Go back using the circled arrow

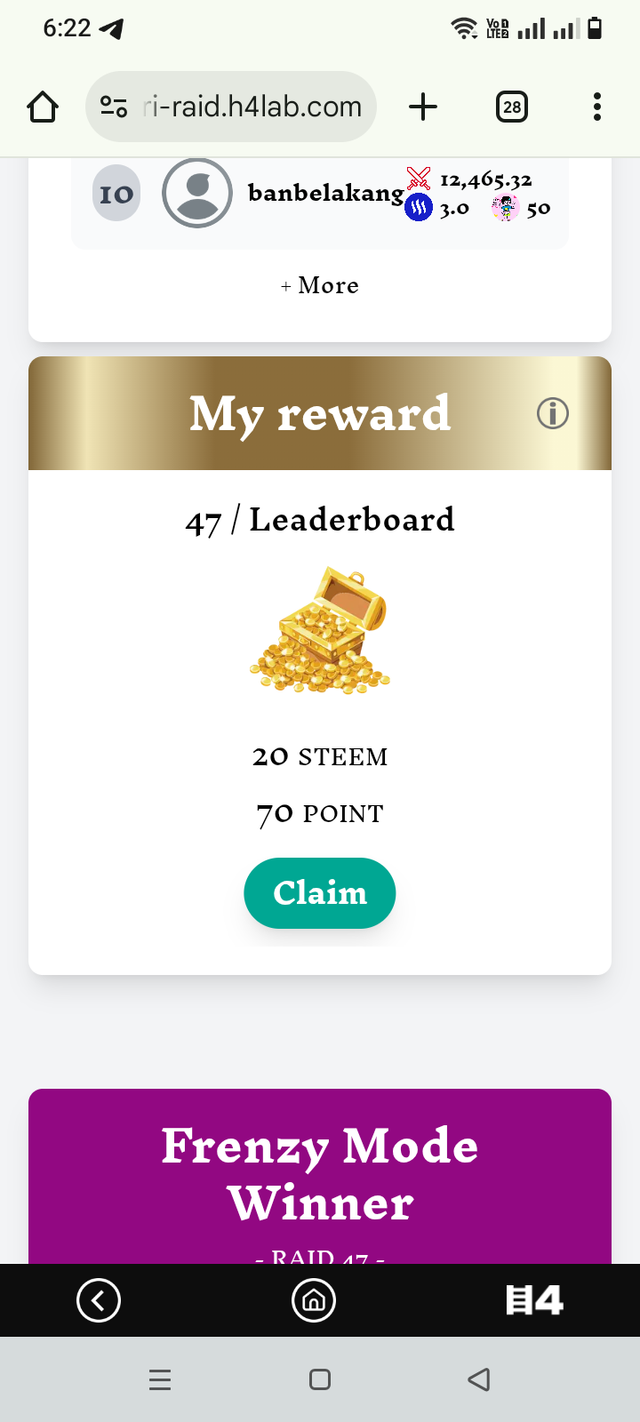click(x=99, y=1300)
